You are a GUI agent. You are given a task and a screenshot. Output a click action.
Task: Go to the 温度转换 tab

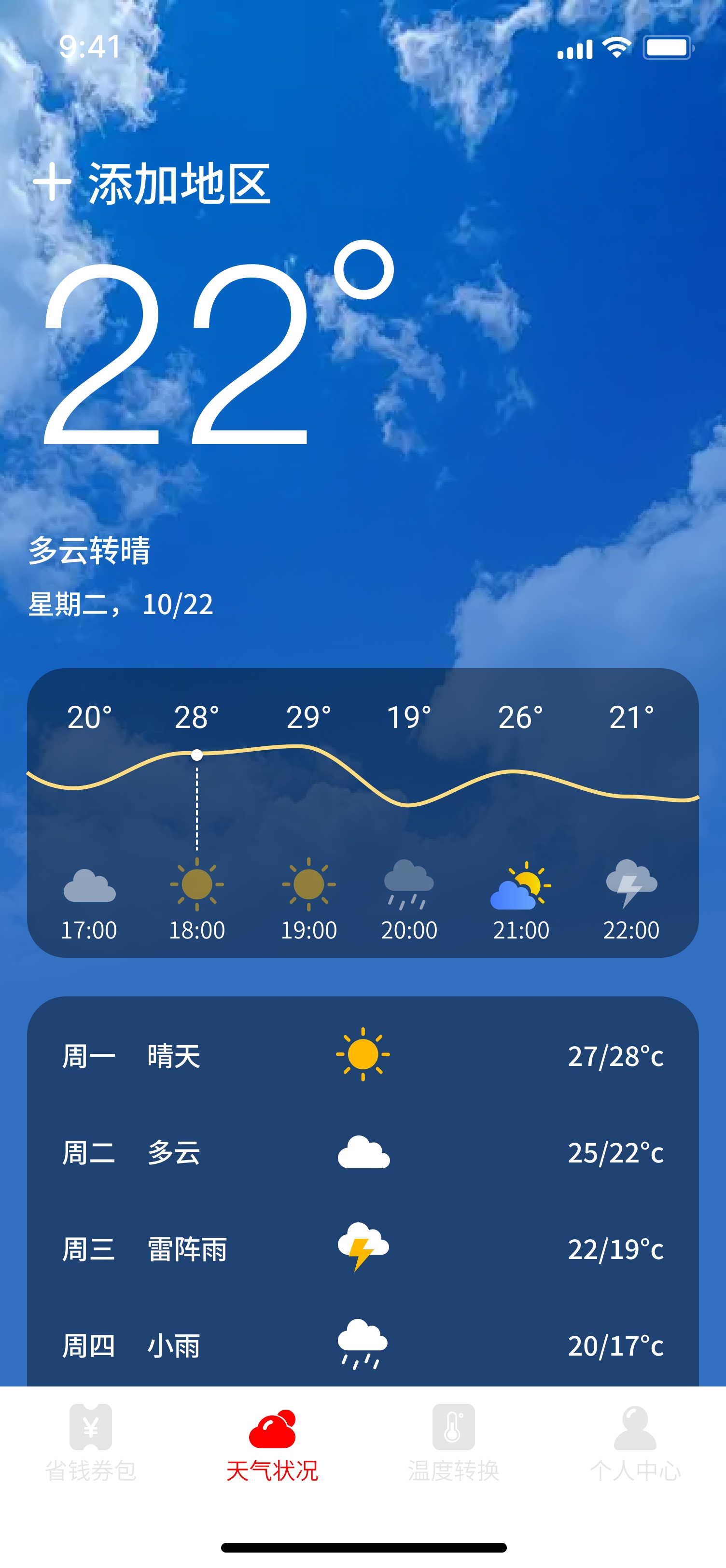point(453,1442)
